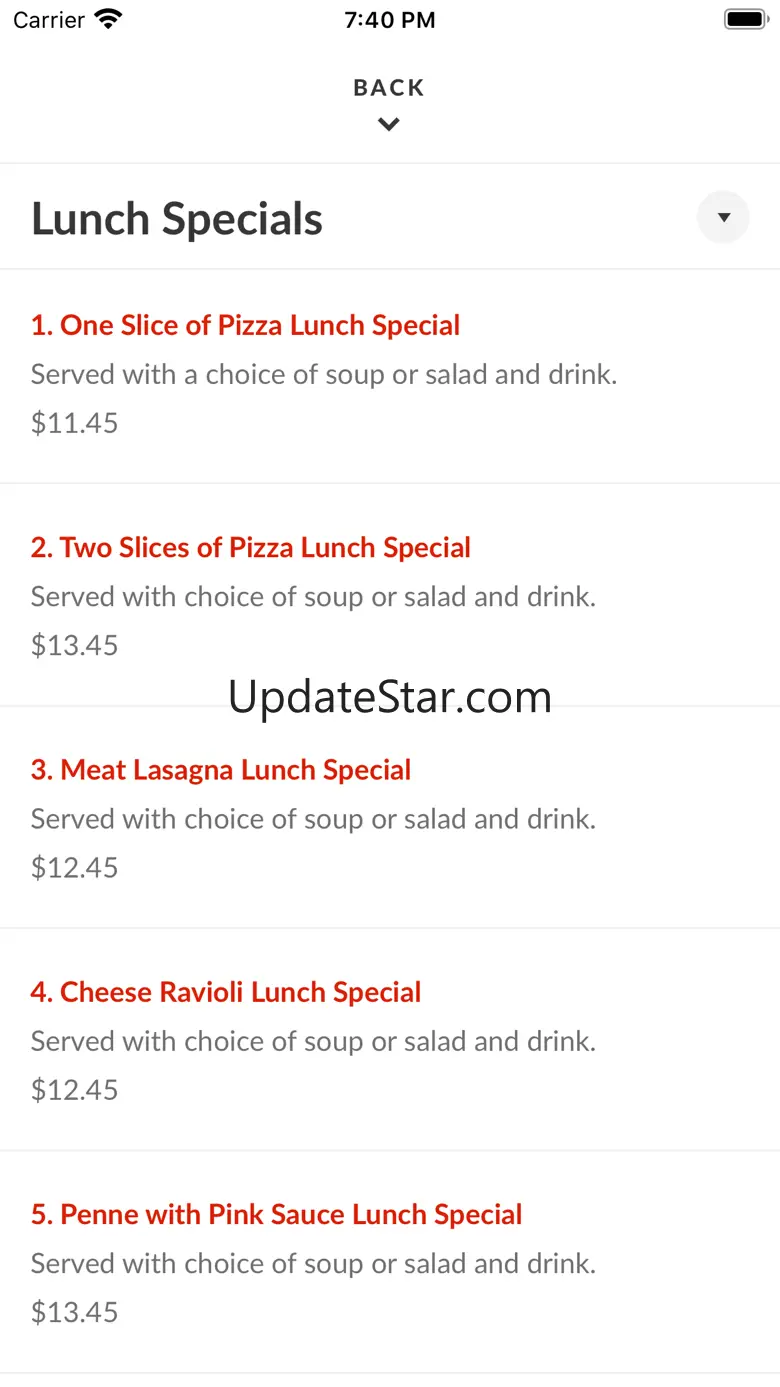Choose the Meat Lasagna Lunch Special
780x1387 pixels.
click(x=221, y=770)
